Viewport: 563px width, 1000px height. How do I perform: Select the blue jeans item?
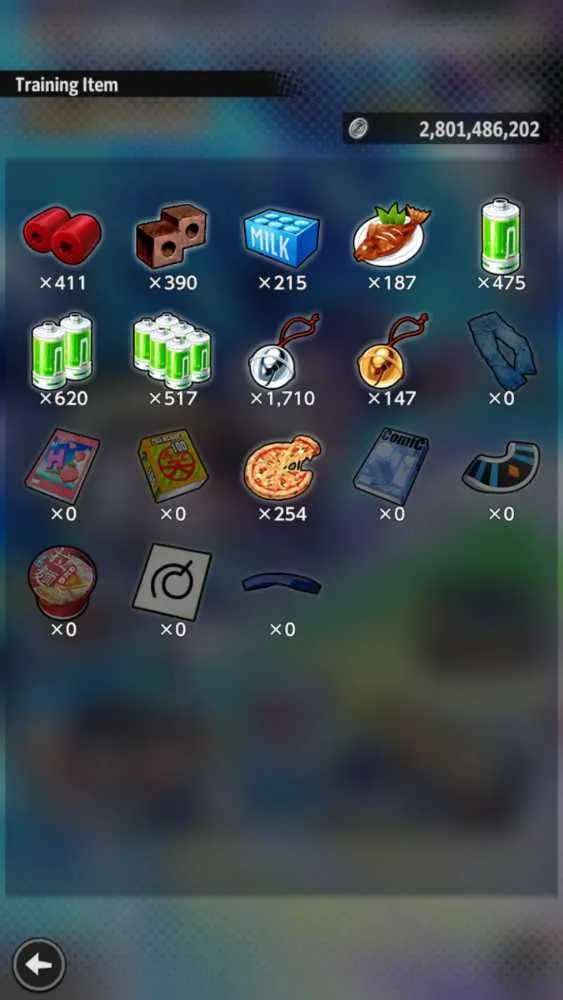[x=501, y=350]
